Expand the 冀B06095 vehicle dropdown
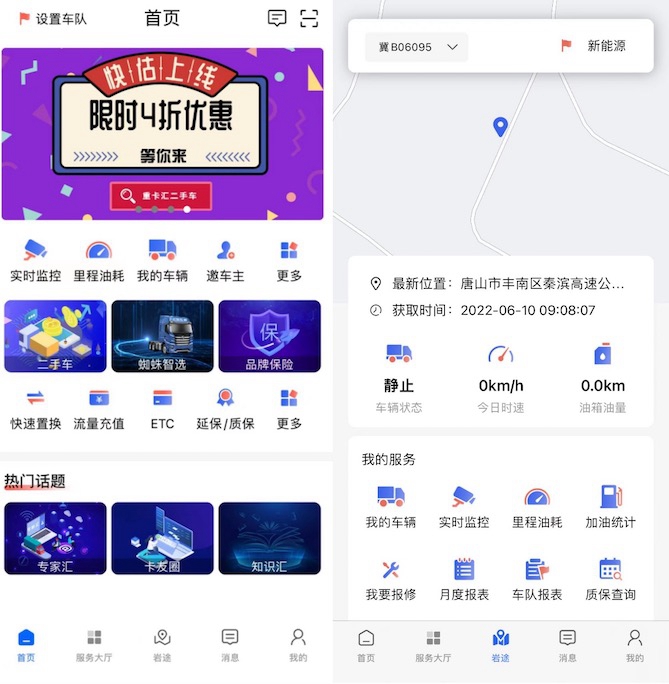 [x=417, y=47]
